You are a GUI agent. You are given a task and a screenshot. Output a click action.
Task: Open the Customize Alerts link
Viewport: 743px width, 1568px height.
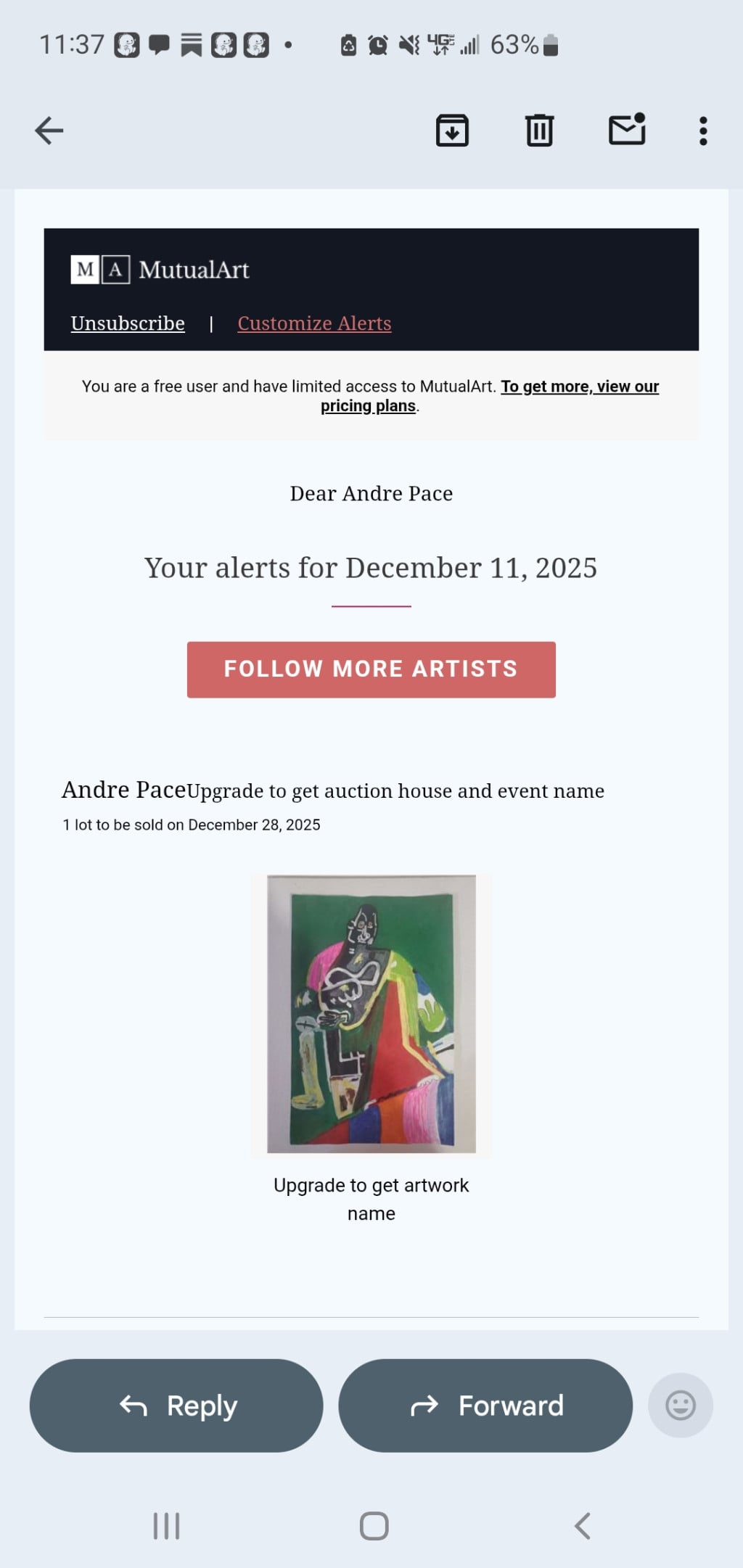314,323
